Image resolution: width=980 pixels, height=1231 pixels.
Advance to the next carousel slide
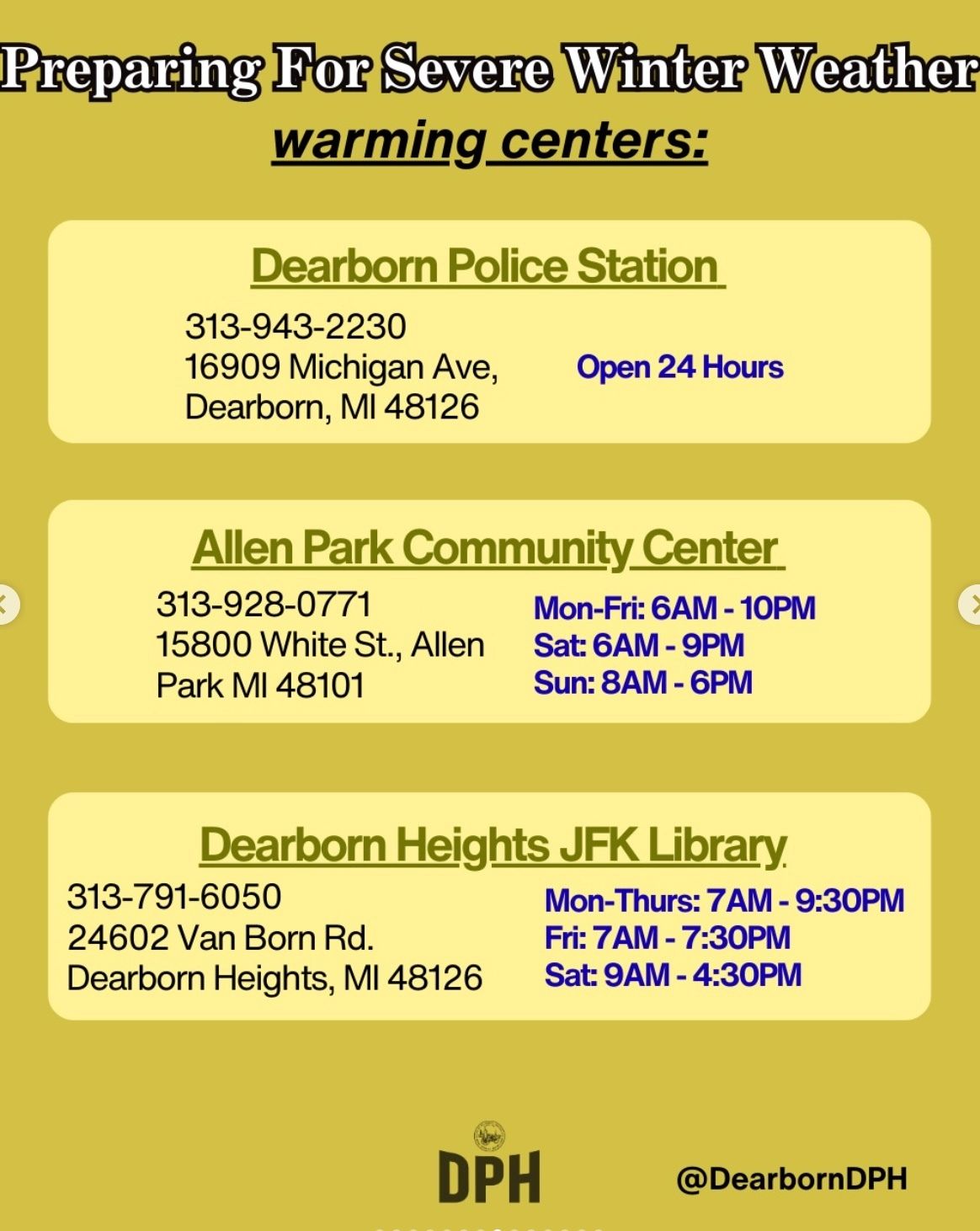point(972,605)
